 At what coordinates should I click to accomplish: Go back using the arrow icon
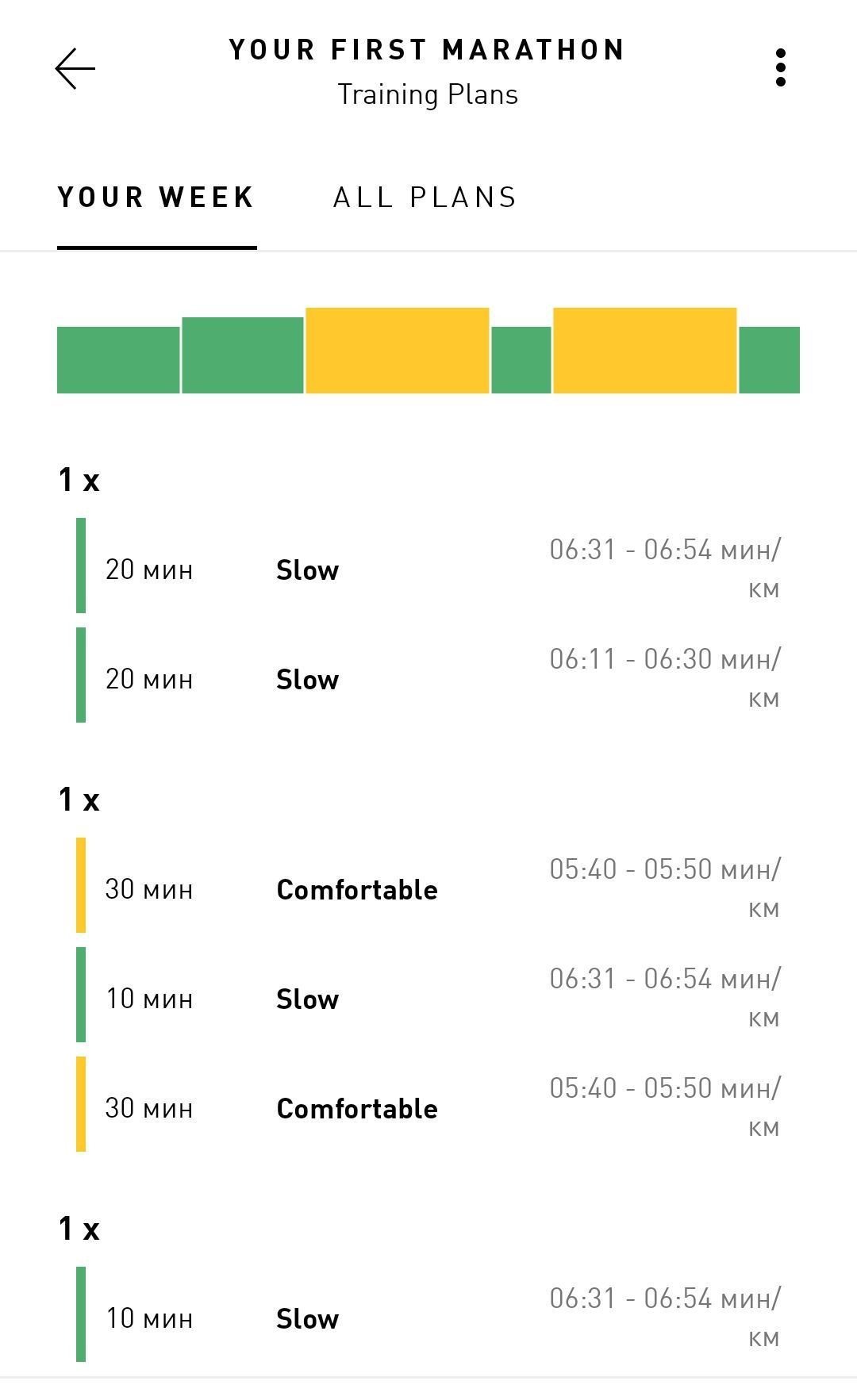click(75, 68)
